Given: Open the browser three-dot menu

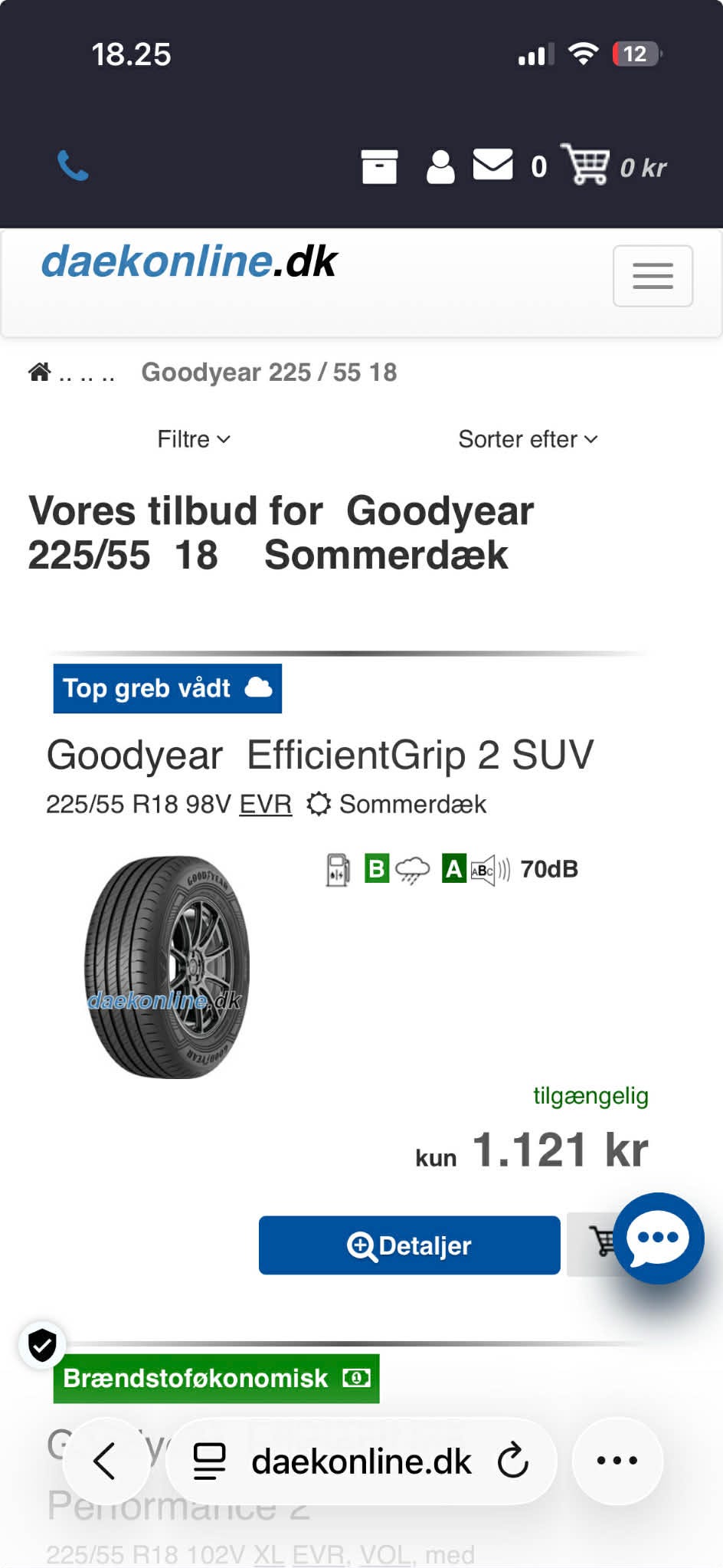Looking at the screenshot, I should point(617,1461).
